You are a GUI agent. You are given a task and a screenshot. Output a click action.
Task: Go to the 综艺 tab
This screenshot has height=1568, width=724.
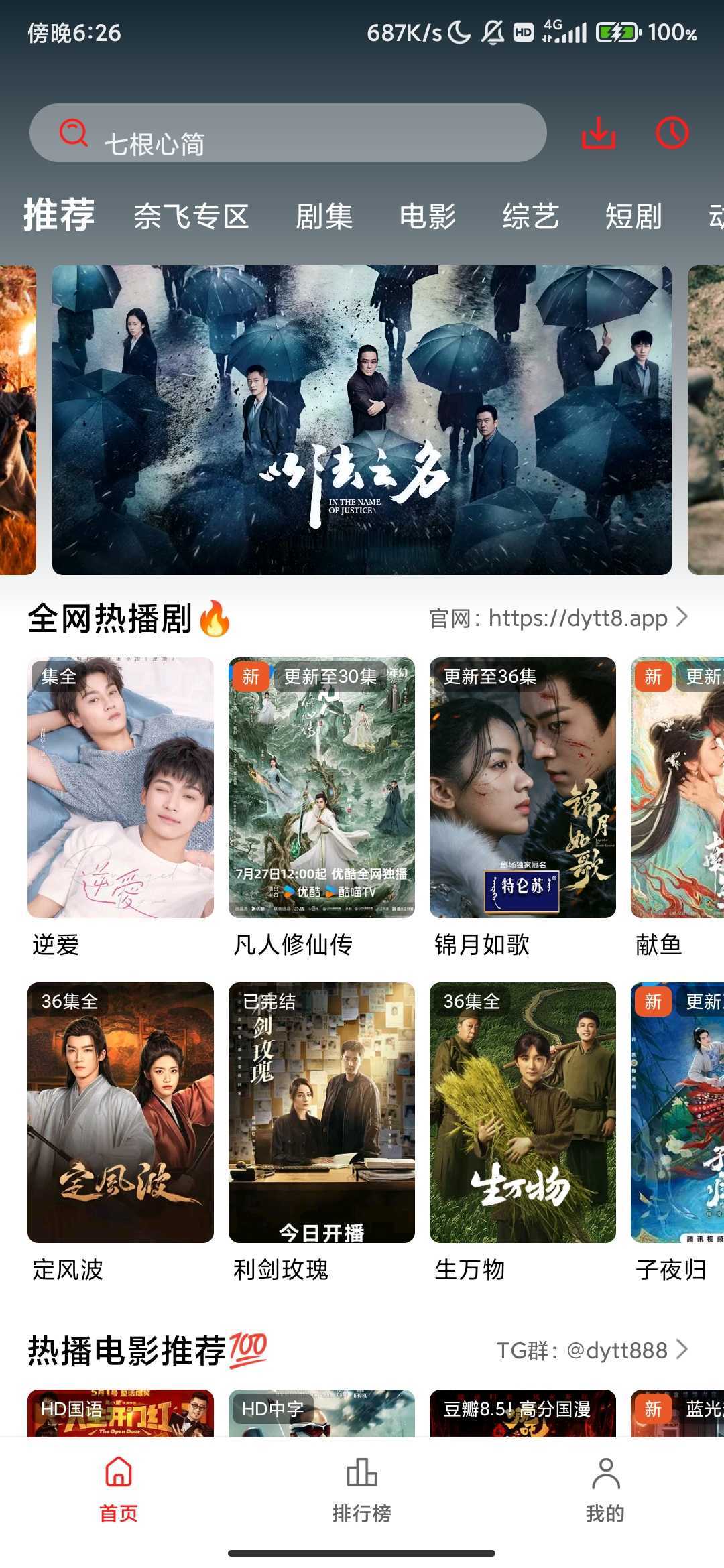(530, 216)
